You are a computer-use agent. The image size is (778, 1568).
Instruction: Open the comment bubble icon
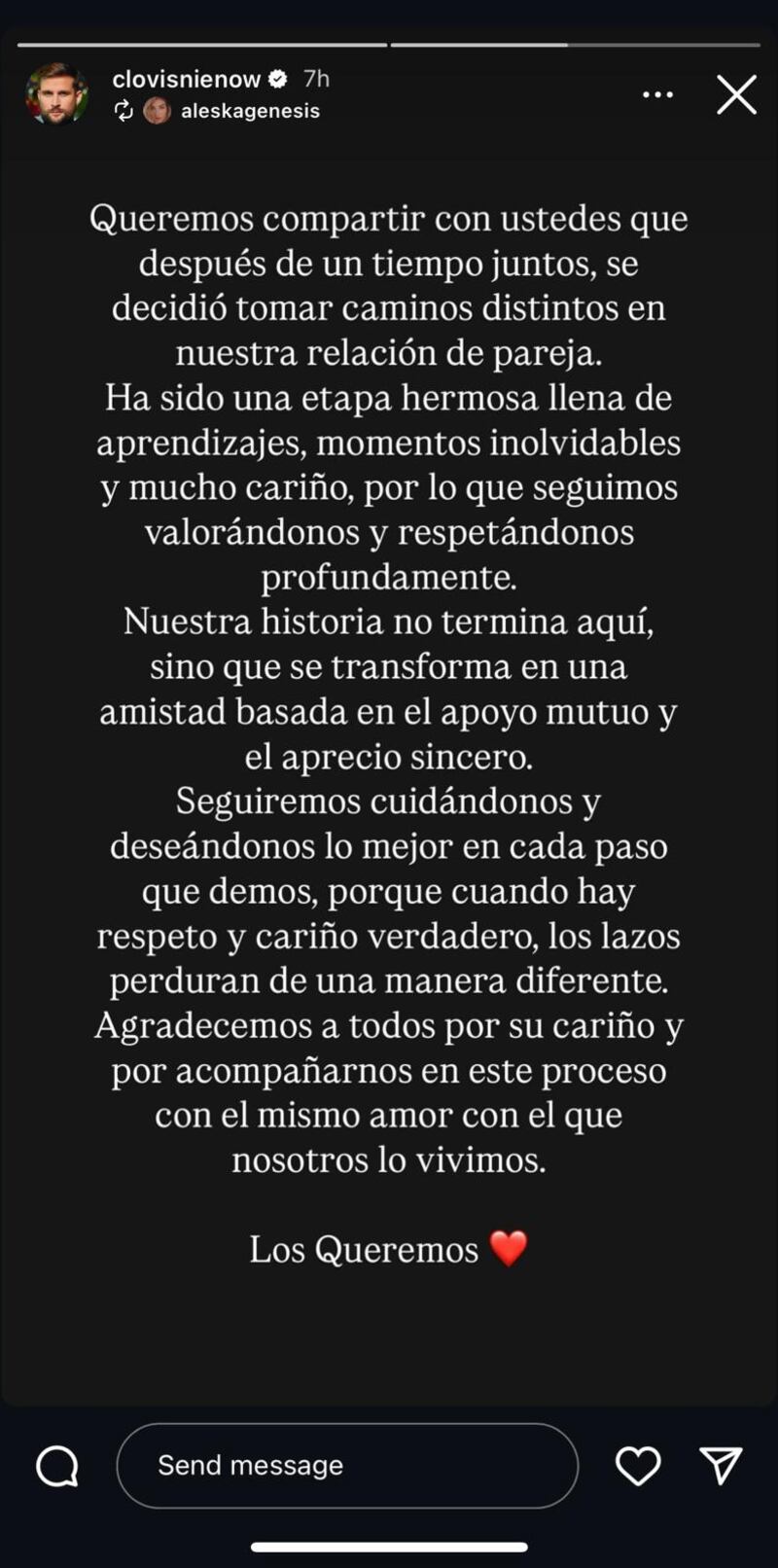57,1465
